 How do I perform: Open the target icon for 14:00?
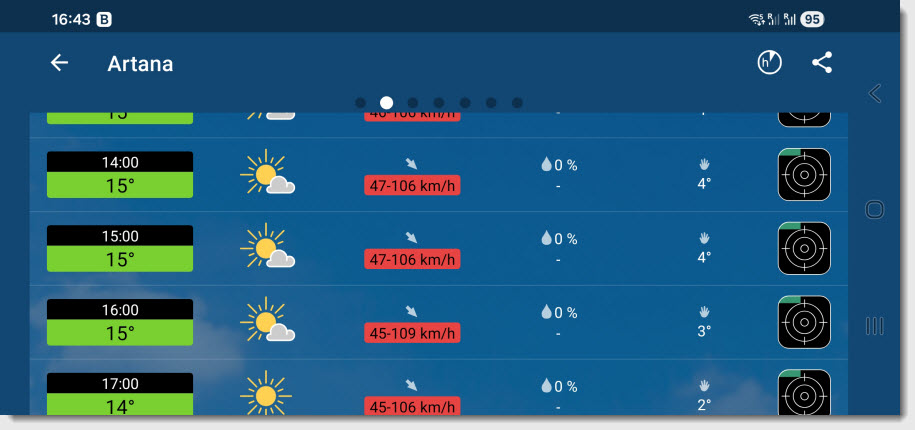[804, 174]
